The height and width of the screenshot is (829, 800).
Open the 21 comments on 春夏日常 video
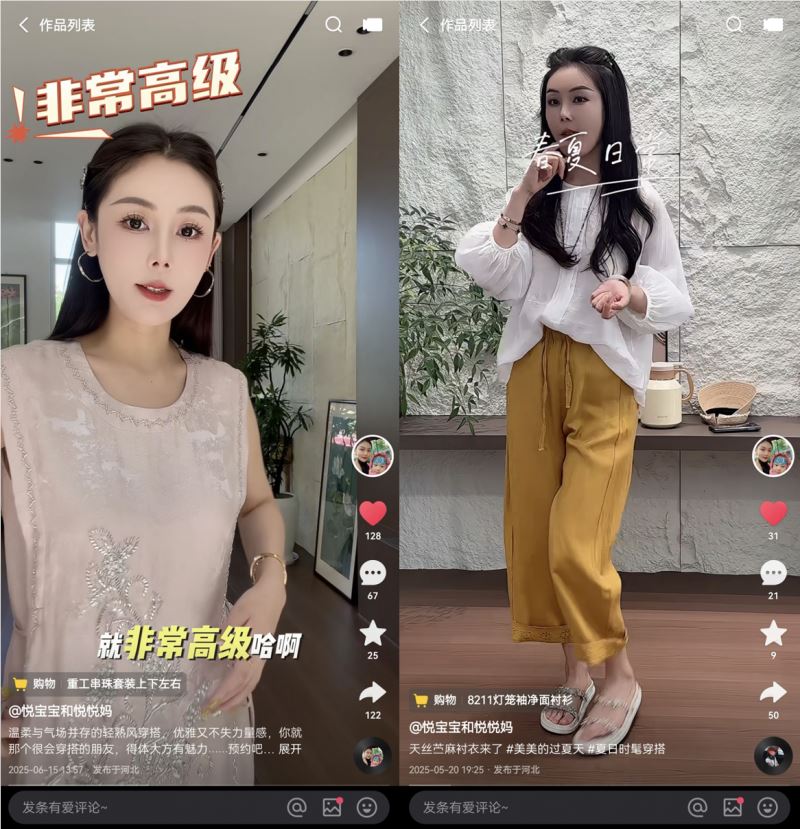(x=772, y=573)
